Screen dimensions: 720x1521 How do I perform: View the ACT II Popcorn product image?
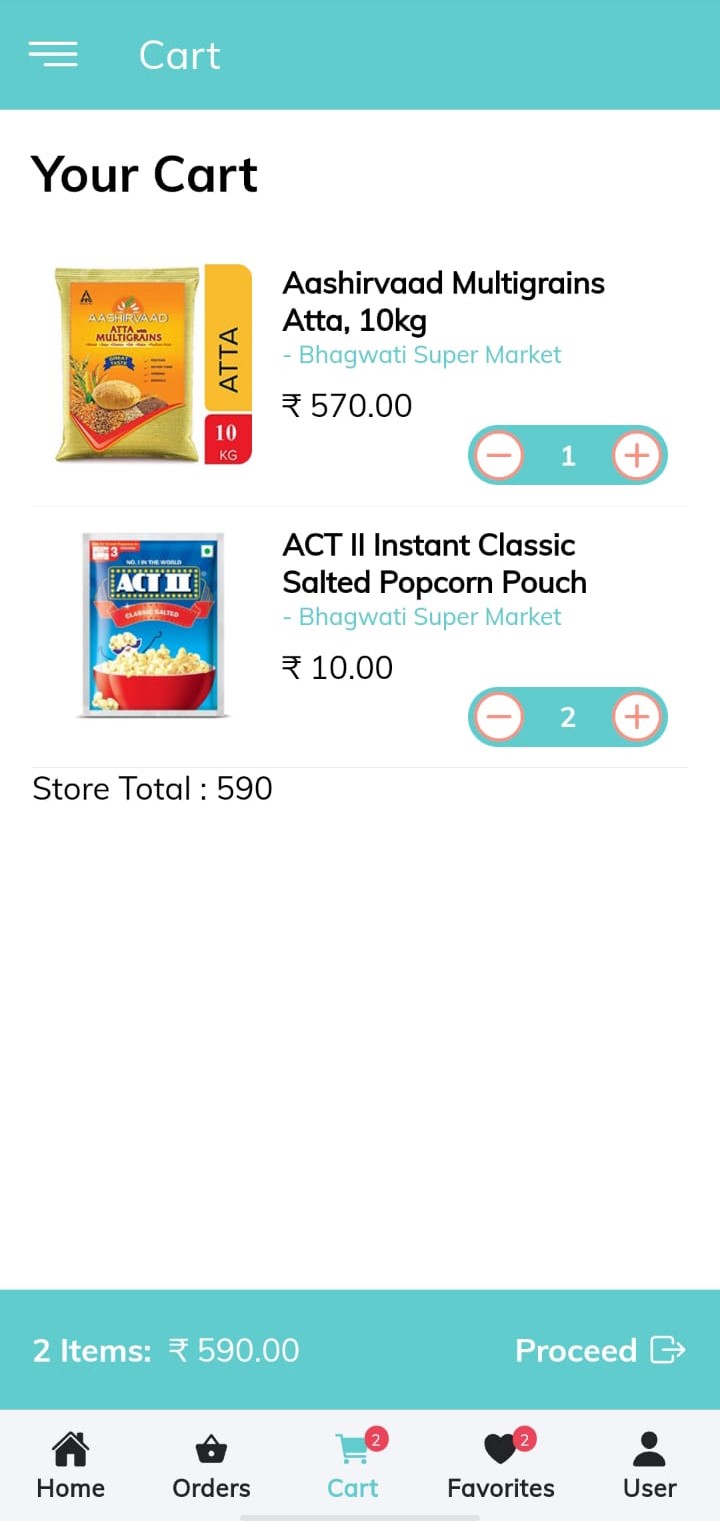click(x=153, y=625)
